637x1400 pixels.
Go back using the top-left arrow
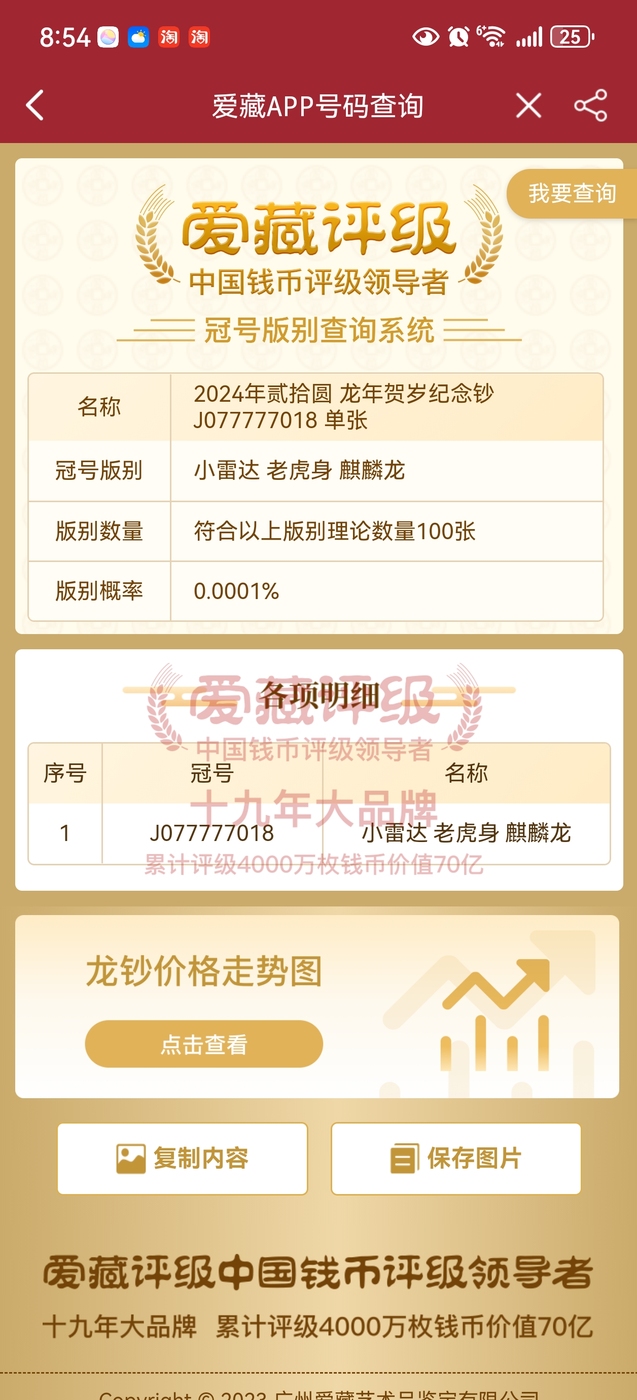pyautogui.click(x=35, y=105)
